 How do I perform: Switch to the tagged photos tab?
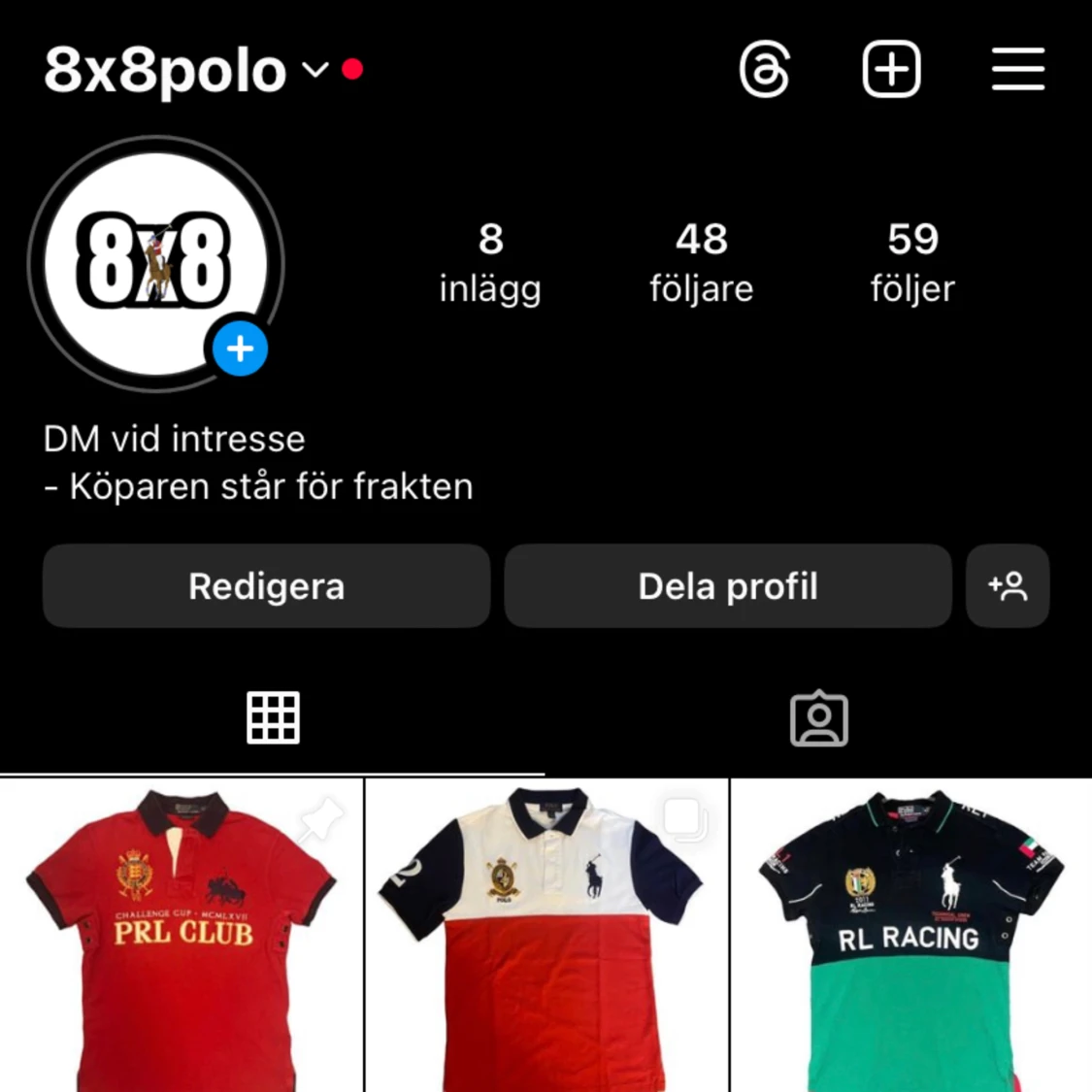click(819, 718)
